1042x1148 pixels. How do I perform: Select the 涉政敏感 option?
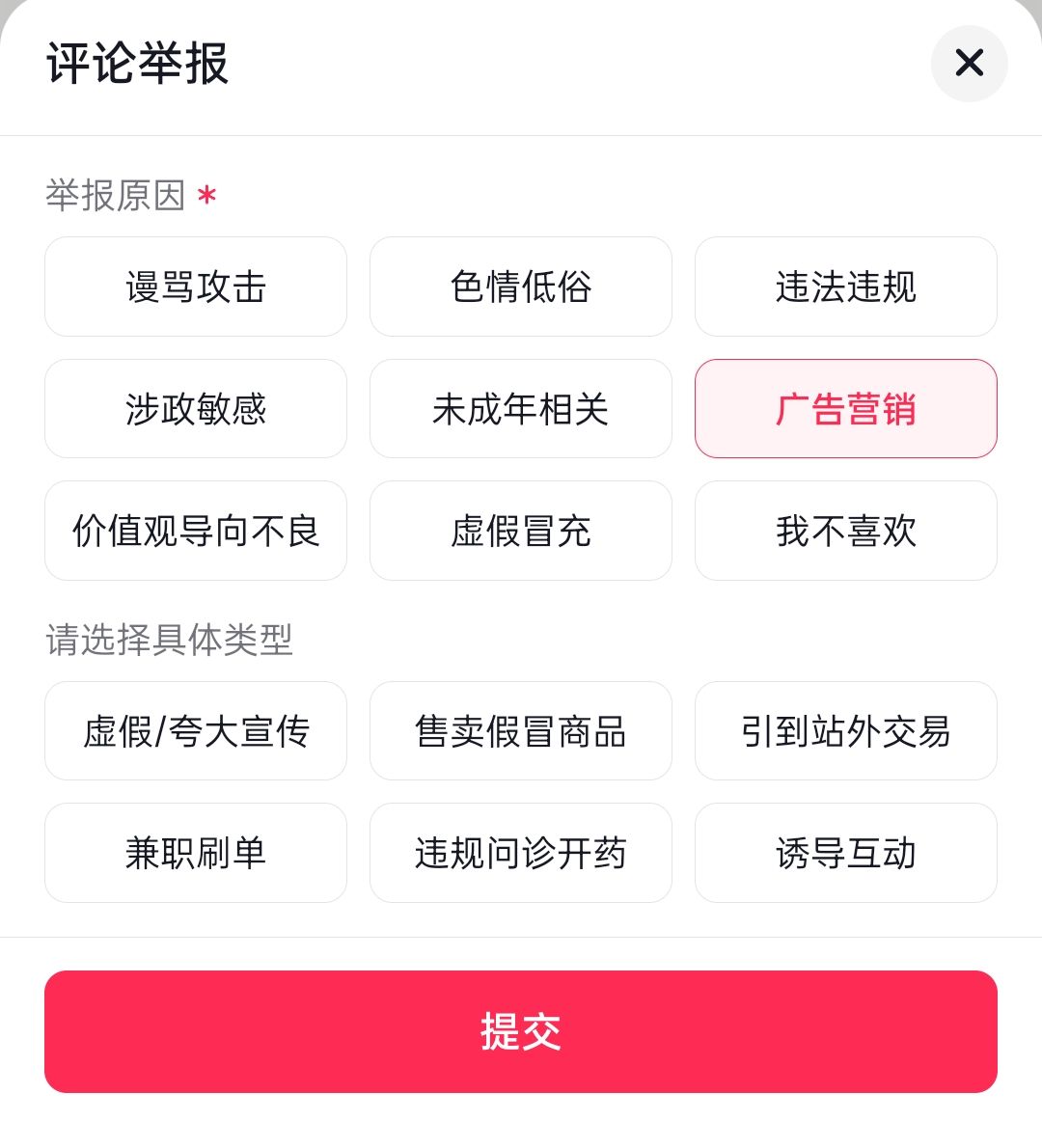pos(196,409)
